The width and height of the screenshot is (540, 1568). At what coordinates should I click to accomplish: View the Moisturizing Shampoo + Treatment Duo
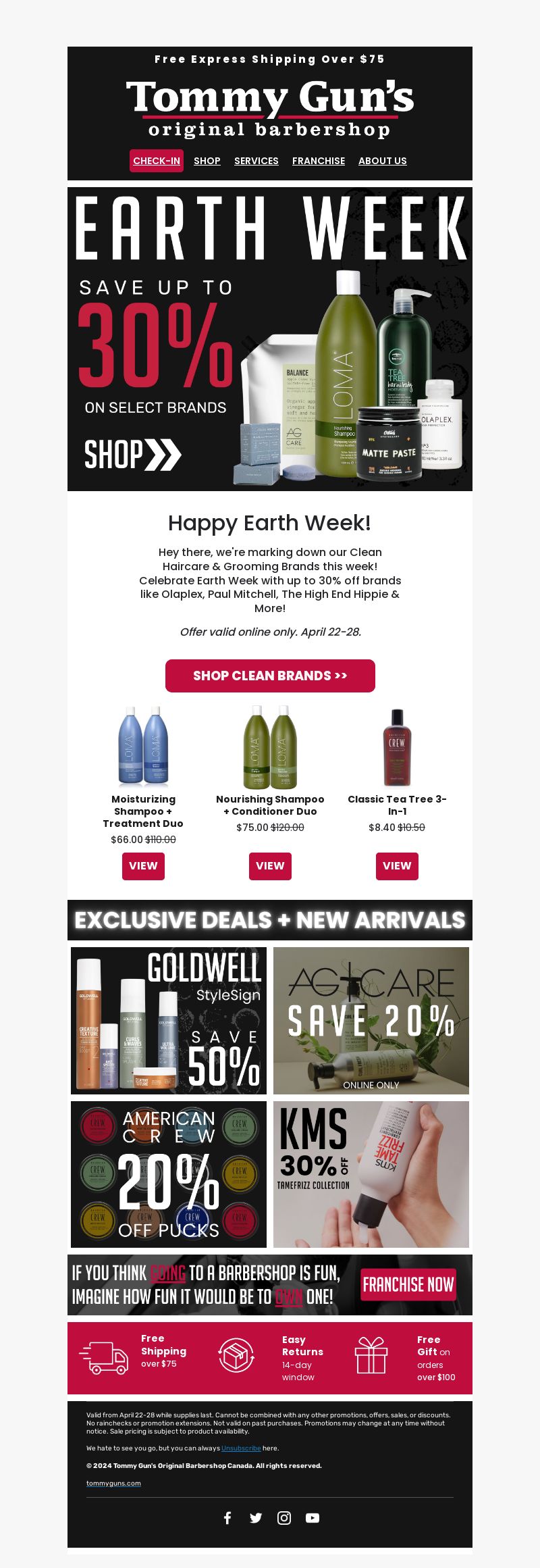tap(143, 866)
